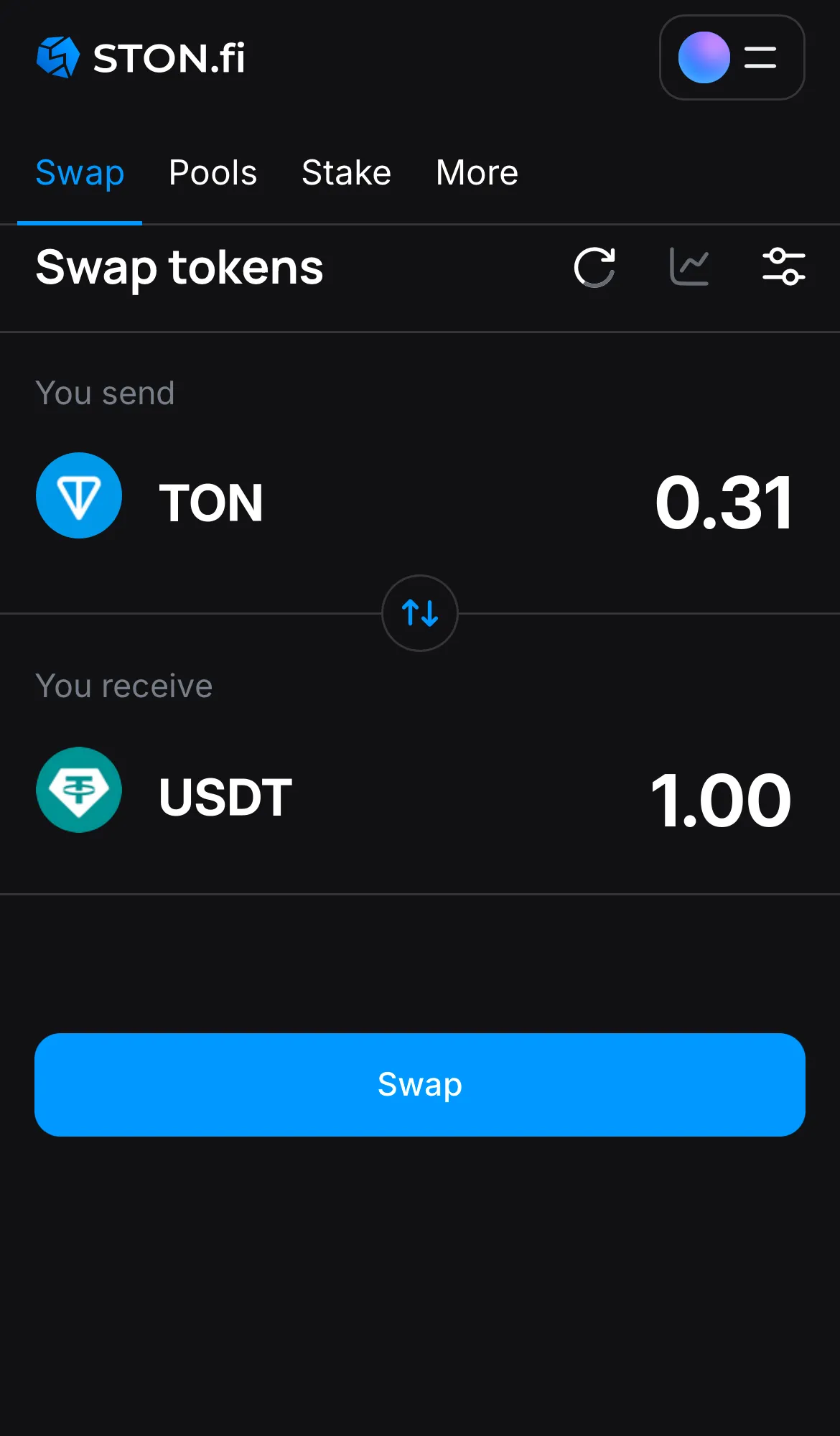Click the STON.fi logo
This screenshot has width=840, height=1436.
pos(140,57)
